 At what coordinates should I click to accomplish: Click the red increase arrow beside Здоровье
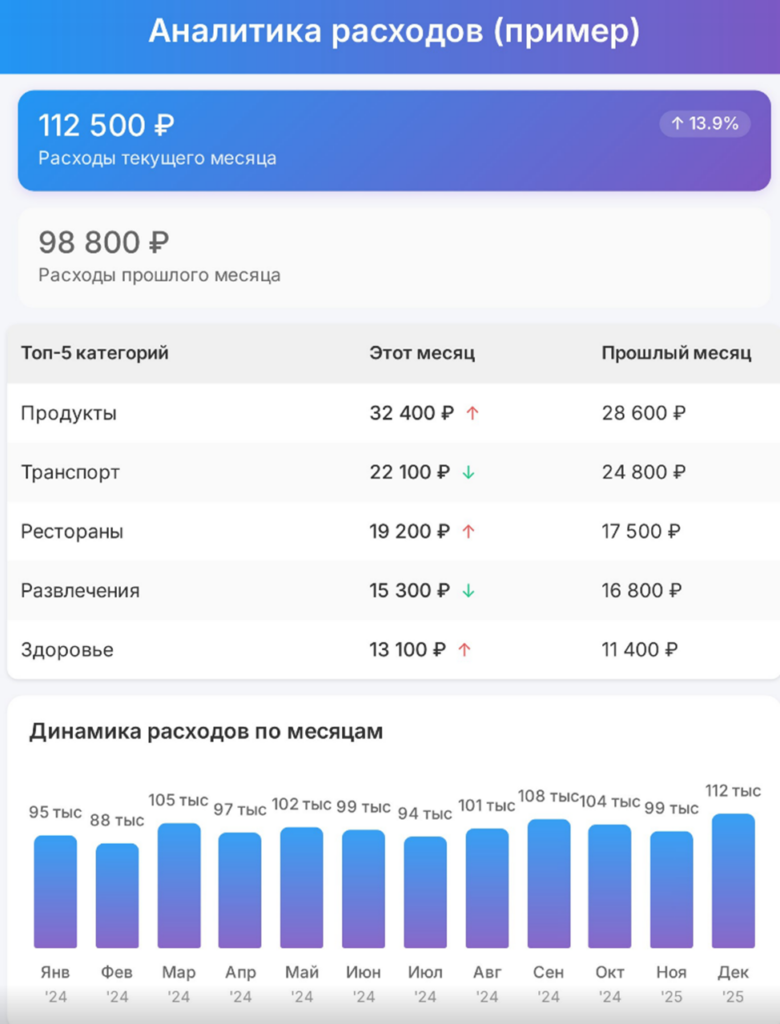(x=466, y=649)
